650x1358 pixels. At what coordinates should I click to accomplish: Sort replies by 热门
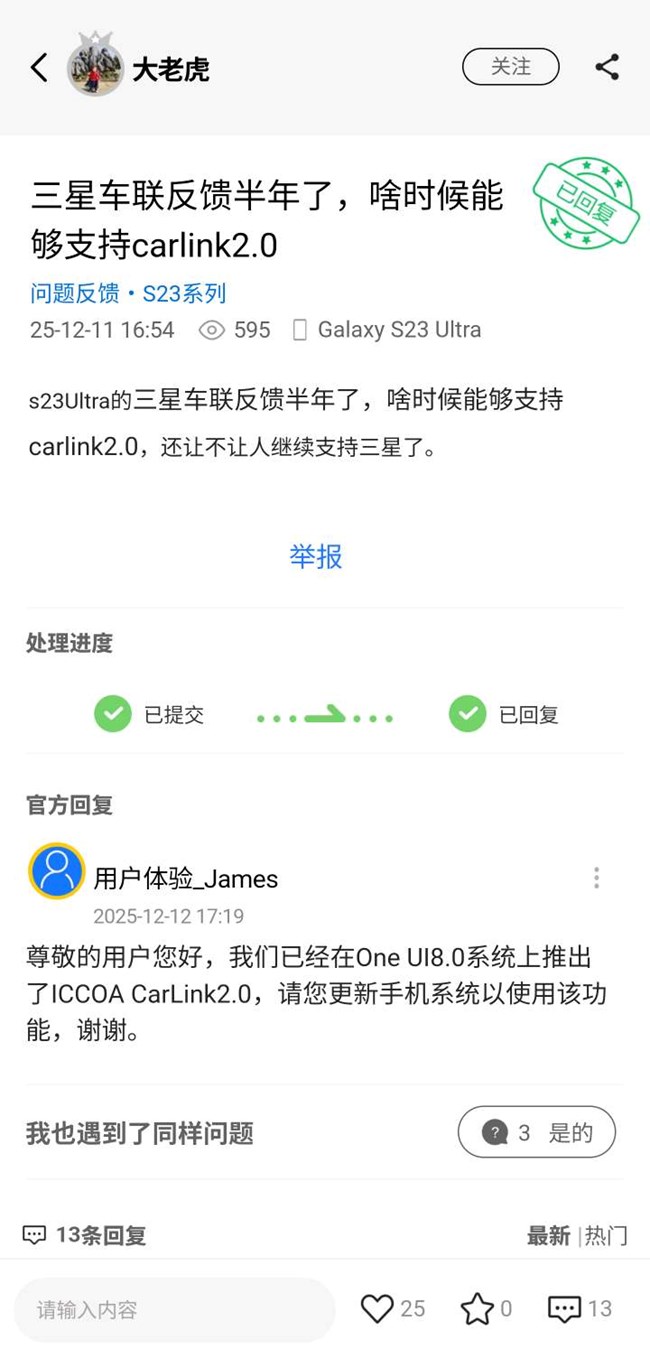click(x=606, y=1236)
